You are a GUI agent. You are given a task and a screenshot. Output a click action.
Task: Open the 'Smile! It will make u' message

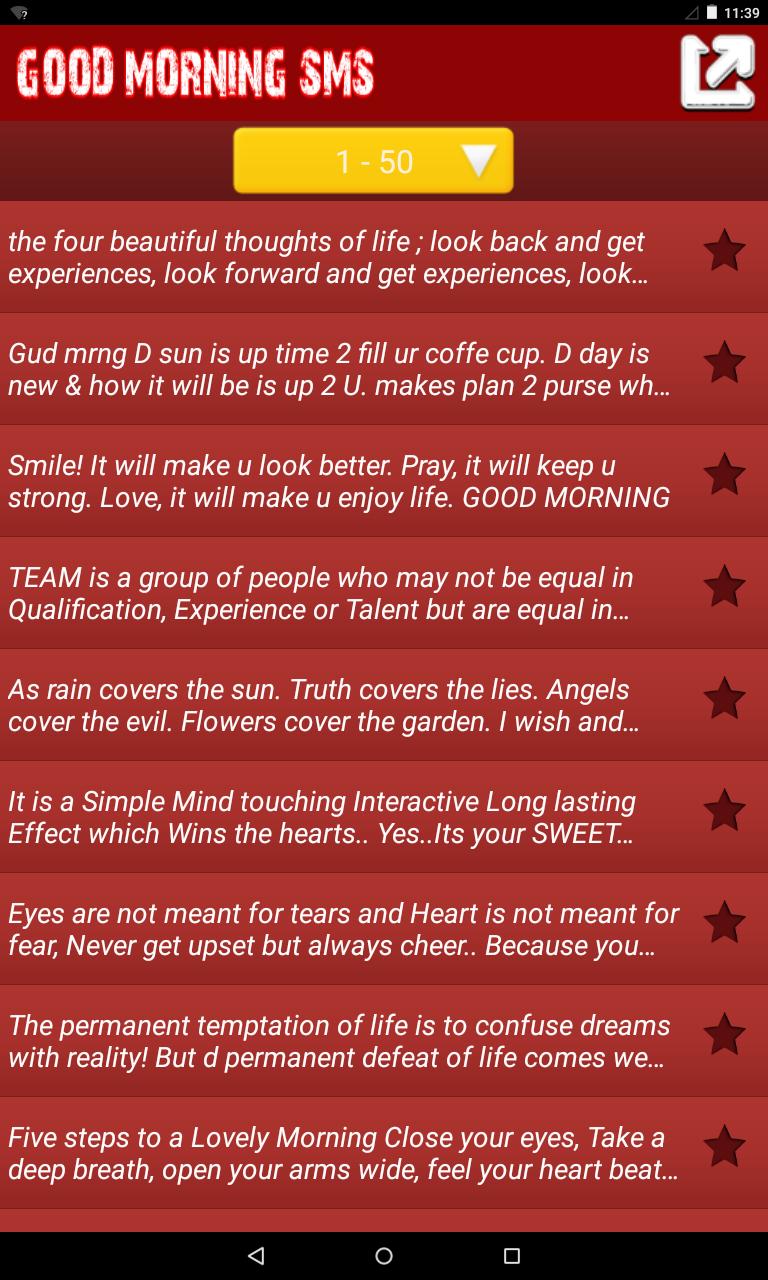tap(340, 481)
